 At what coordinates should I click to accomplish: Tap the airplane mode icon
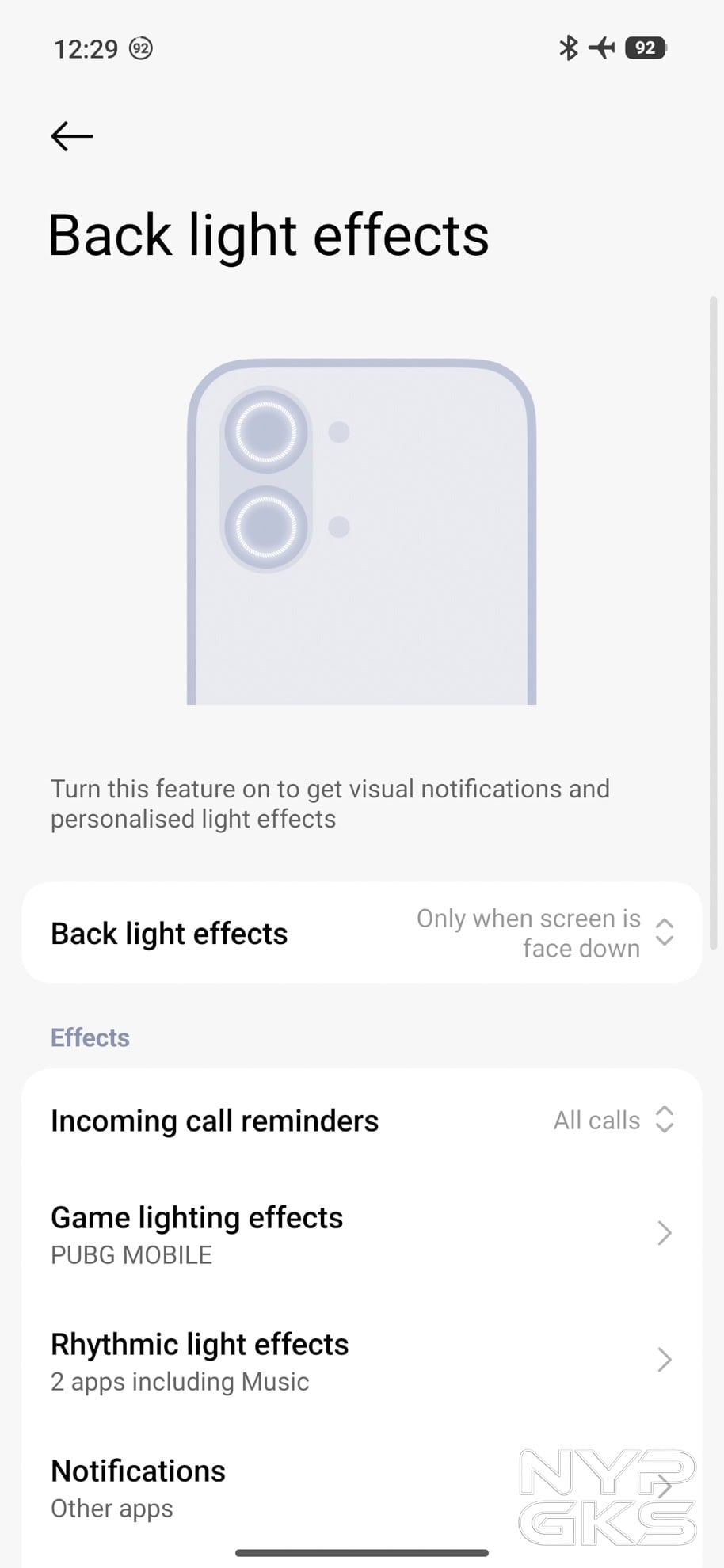(602, 48)
